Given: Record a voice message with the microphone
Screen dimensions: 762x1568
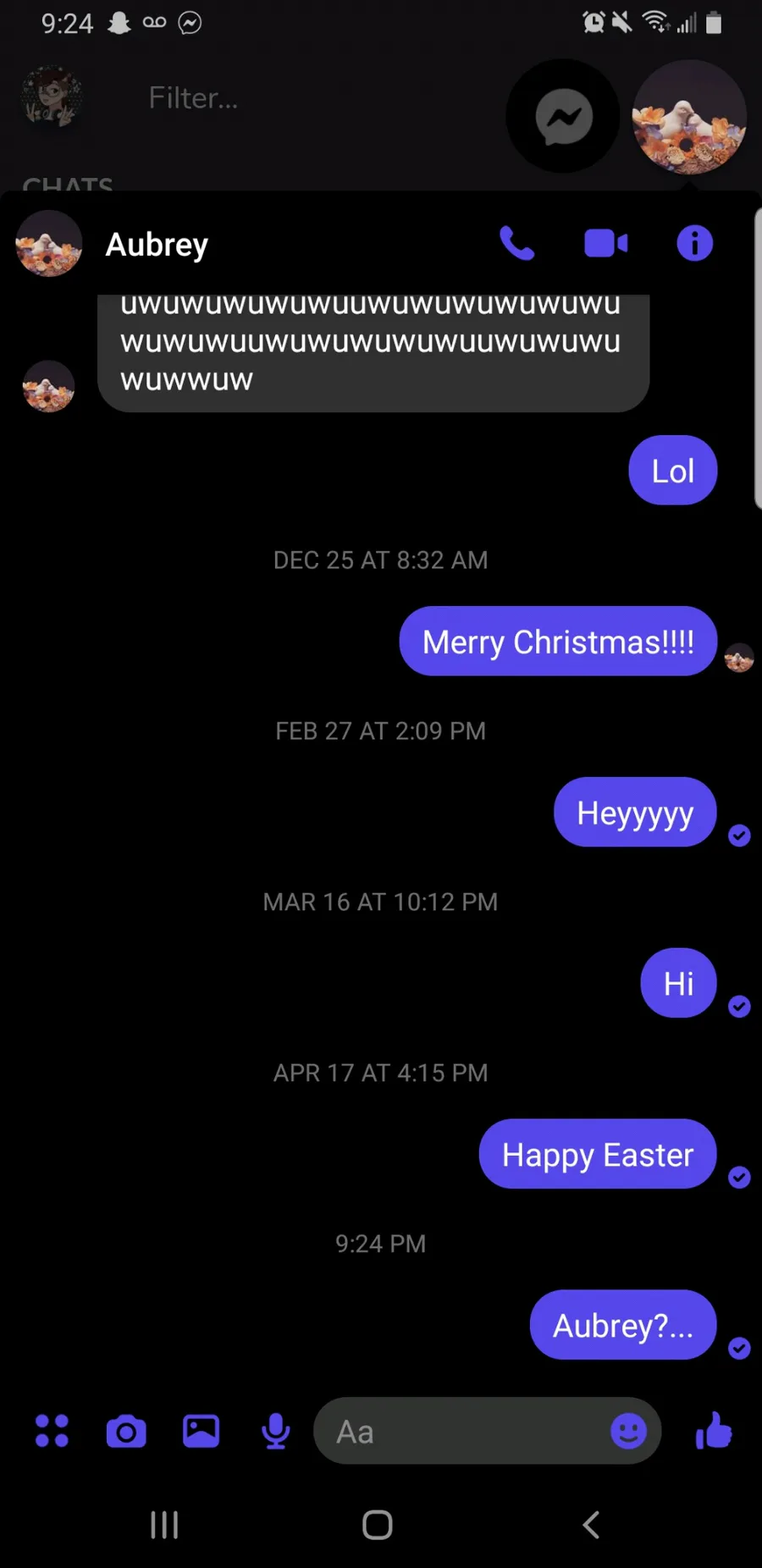Looking at the screenshot, I should click(275, 1431).
